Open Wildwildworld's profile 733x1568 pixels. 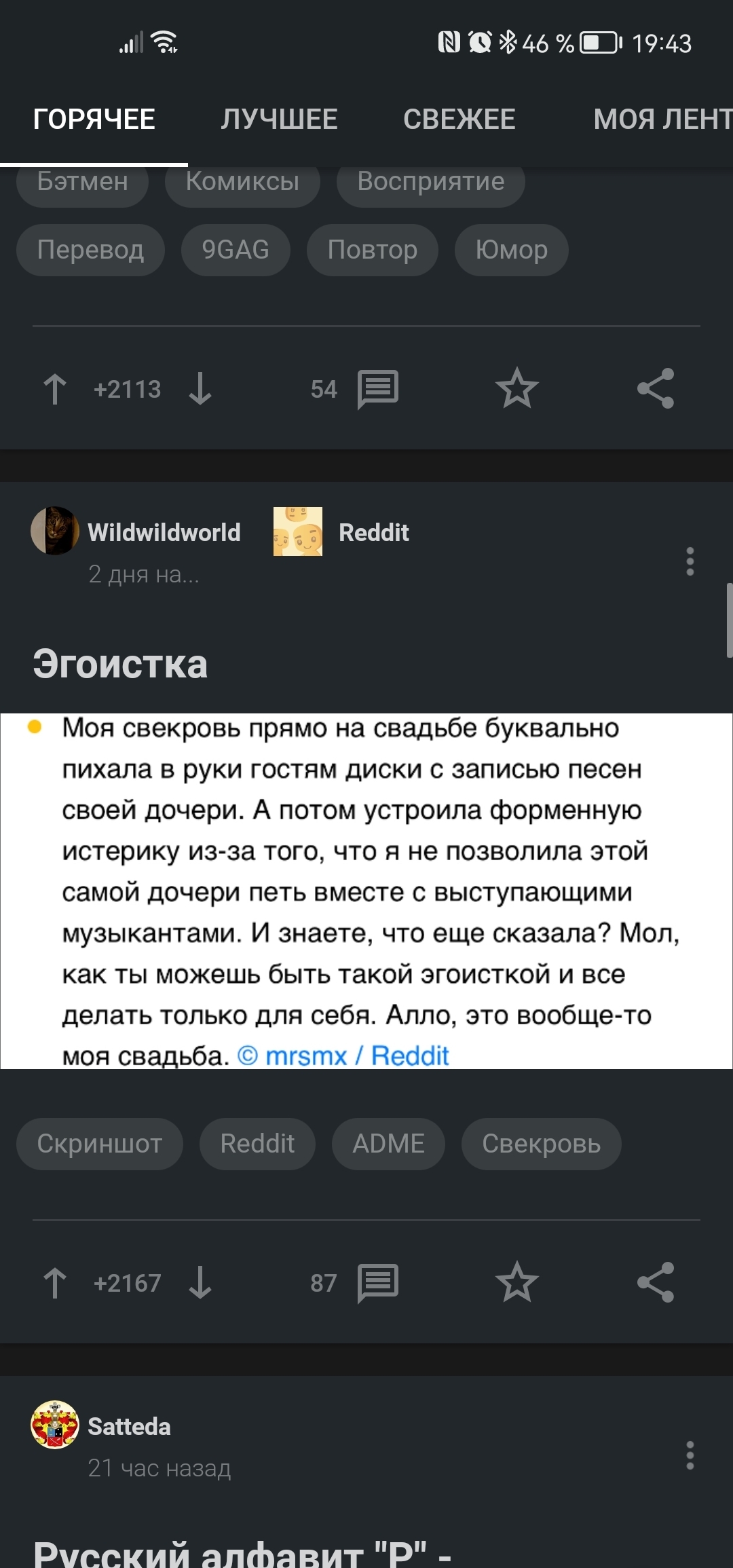164,532
